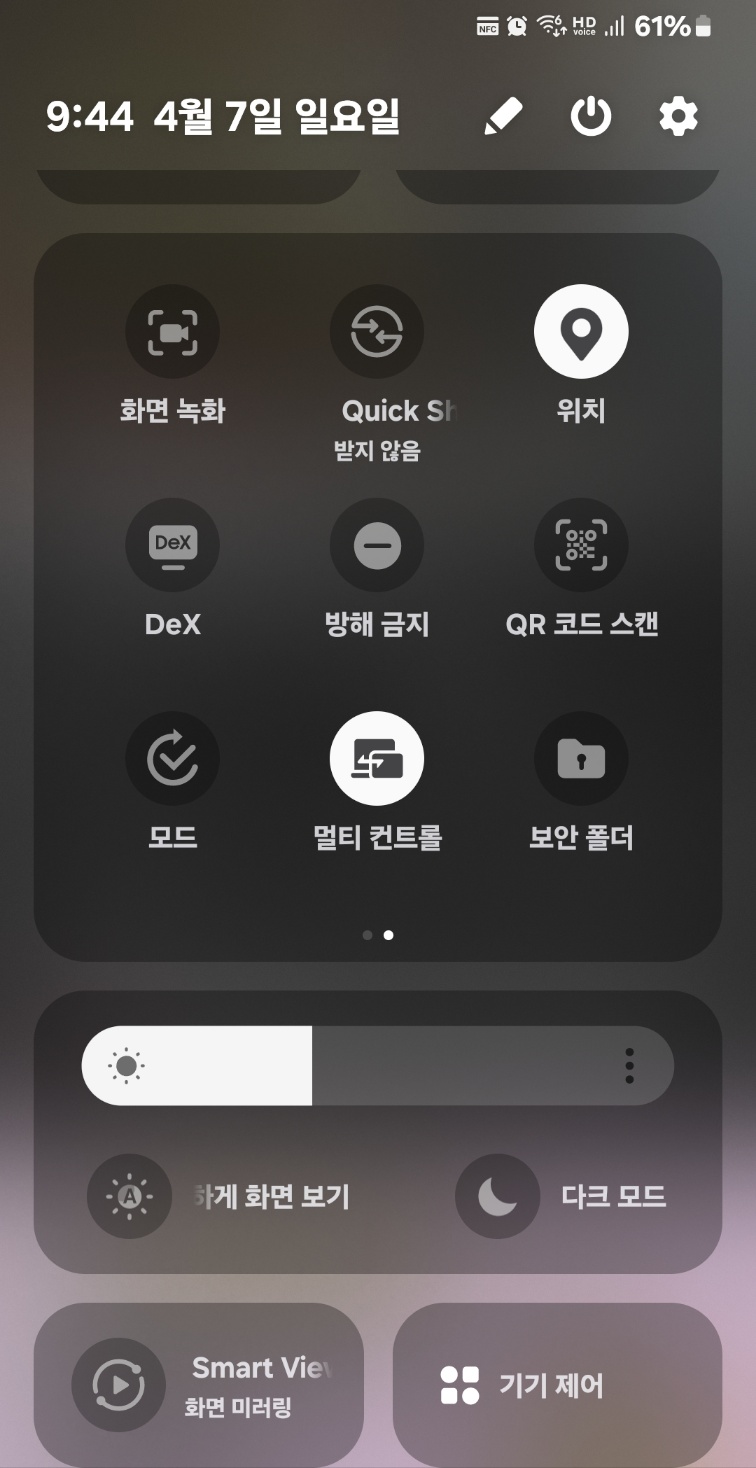Turn off location (위치)

pos(581,332)
